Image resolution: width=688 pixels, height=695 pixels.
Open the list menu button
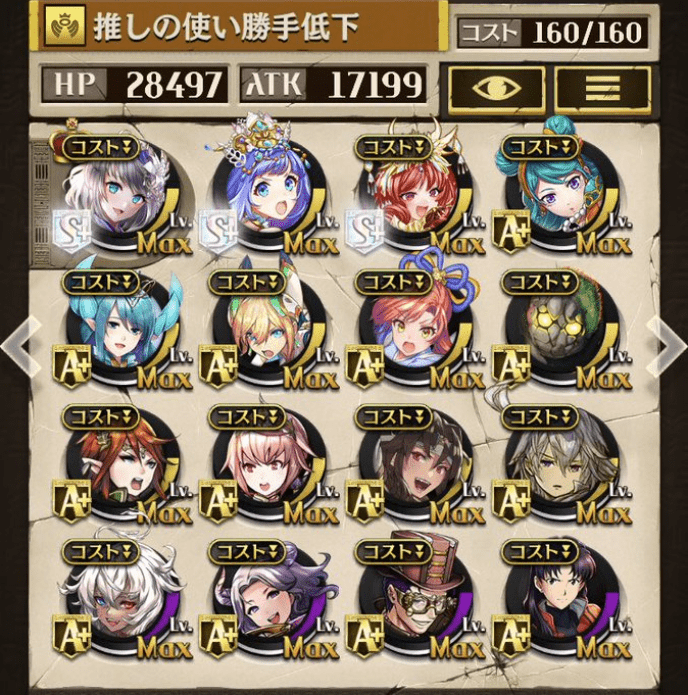(x=602, y=87)
